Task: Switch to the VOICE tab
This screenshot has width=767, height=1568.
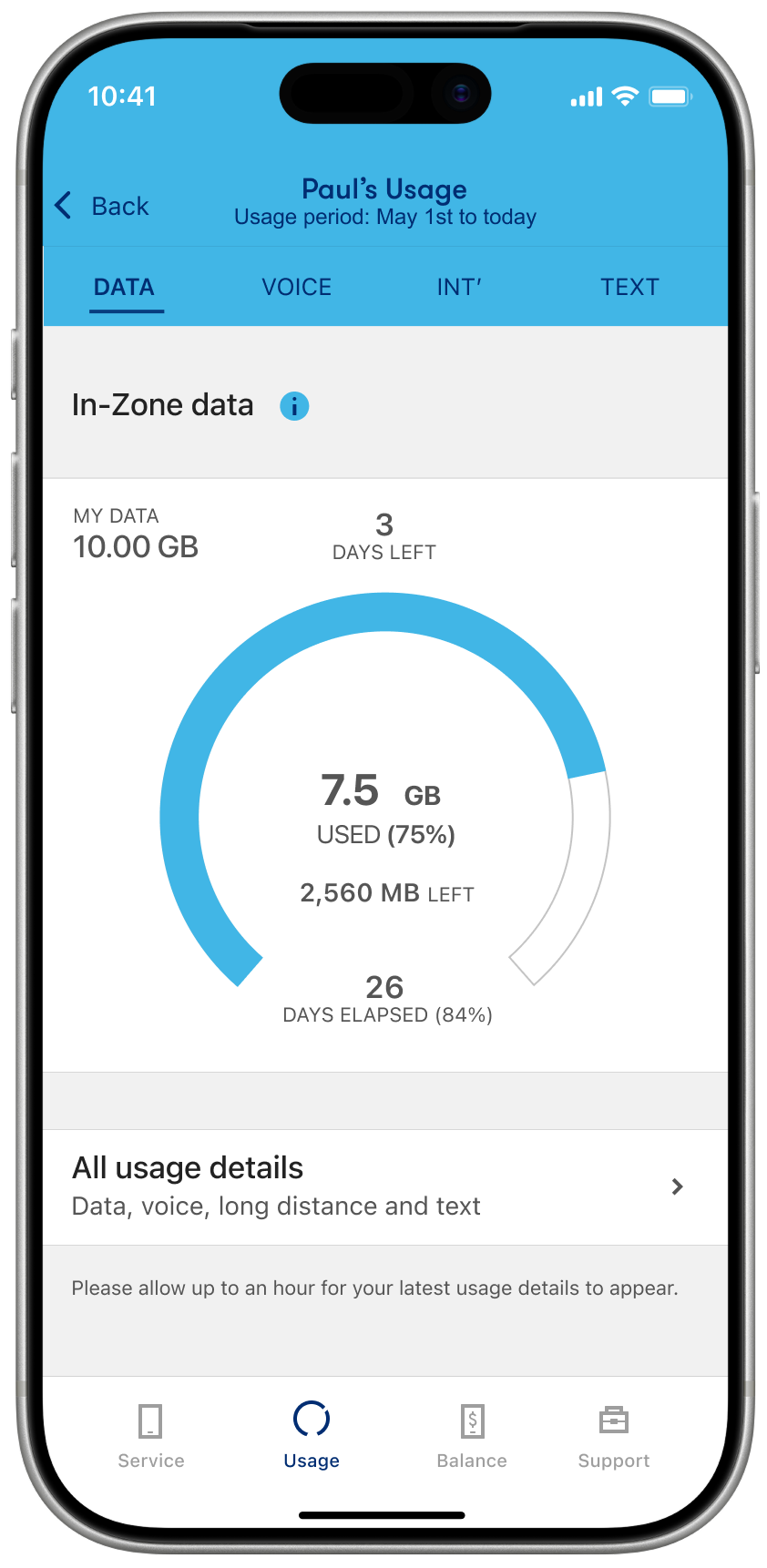Action: tap(296, 288)
